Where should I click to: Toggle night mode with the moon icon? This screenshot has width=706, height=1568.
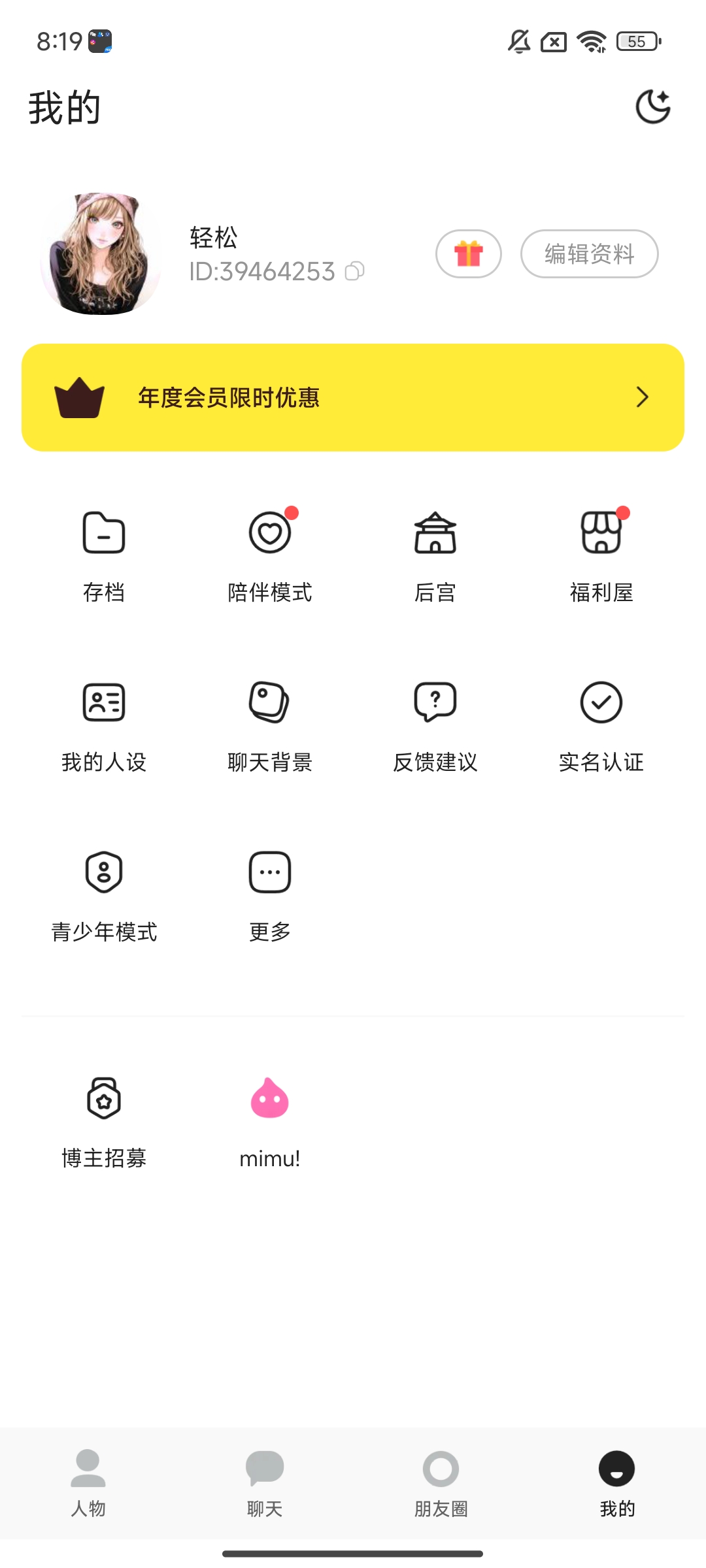click(x=653, y=106)
